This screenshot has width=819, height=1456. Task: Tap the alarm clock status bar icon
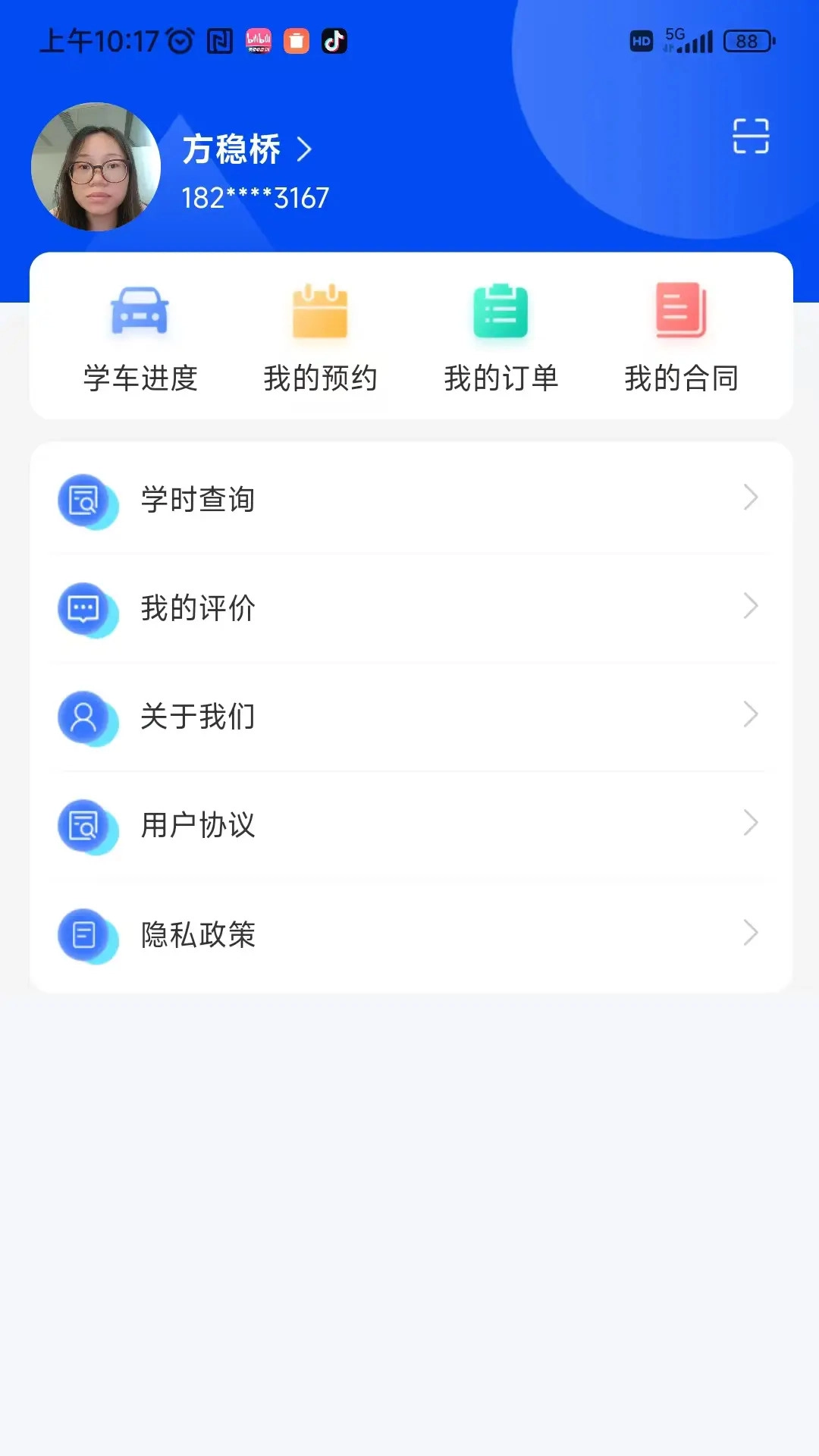(x=179, y=41)
